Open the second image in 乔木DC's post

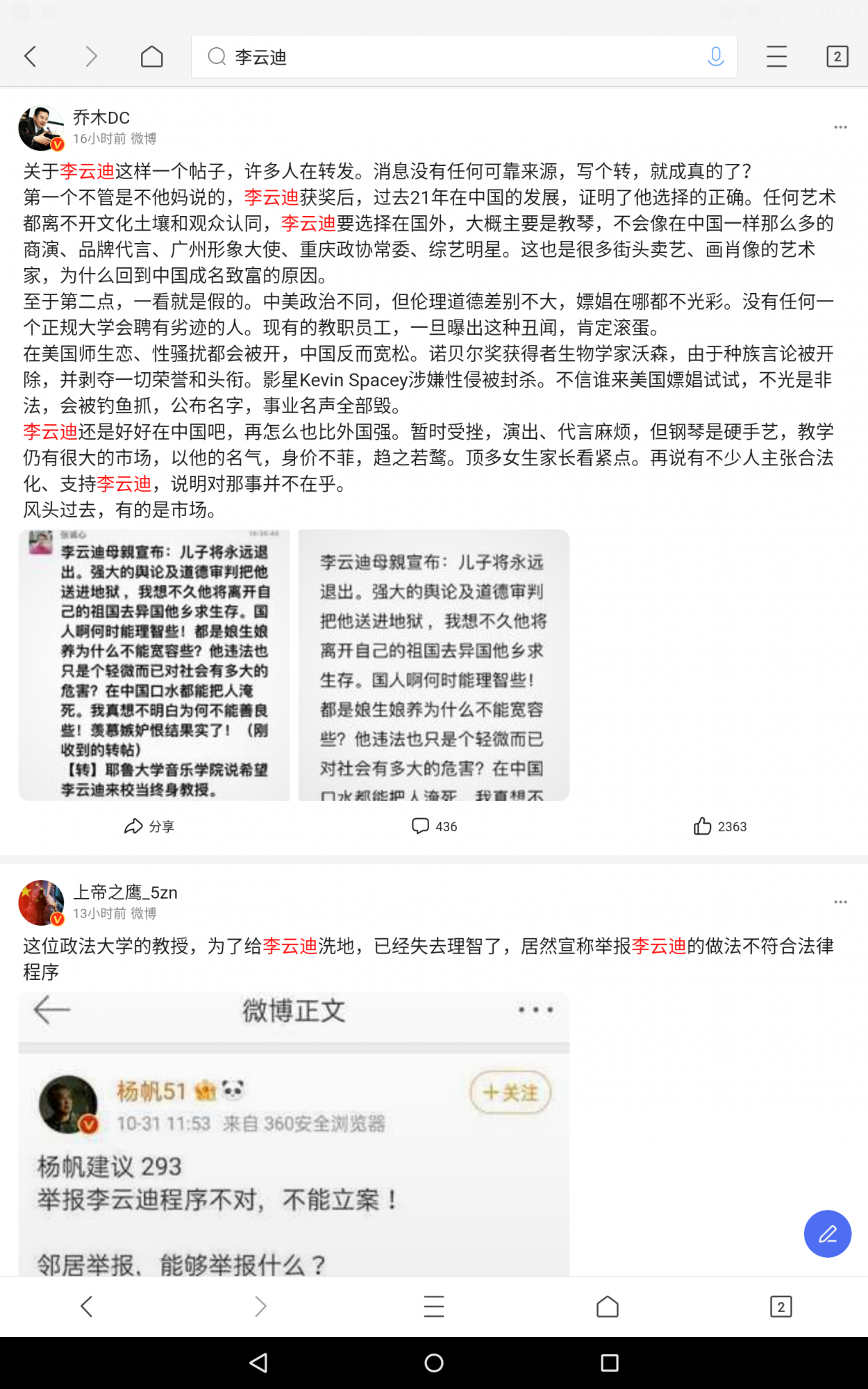click(x=433, y=665)
